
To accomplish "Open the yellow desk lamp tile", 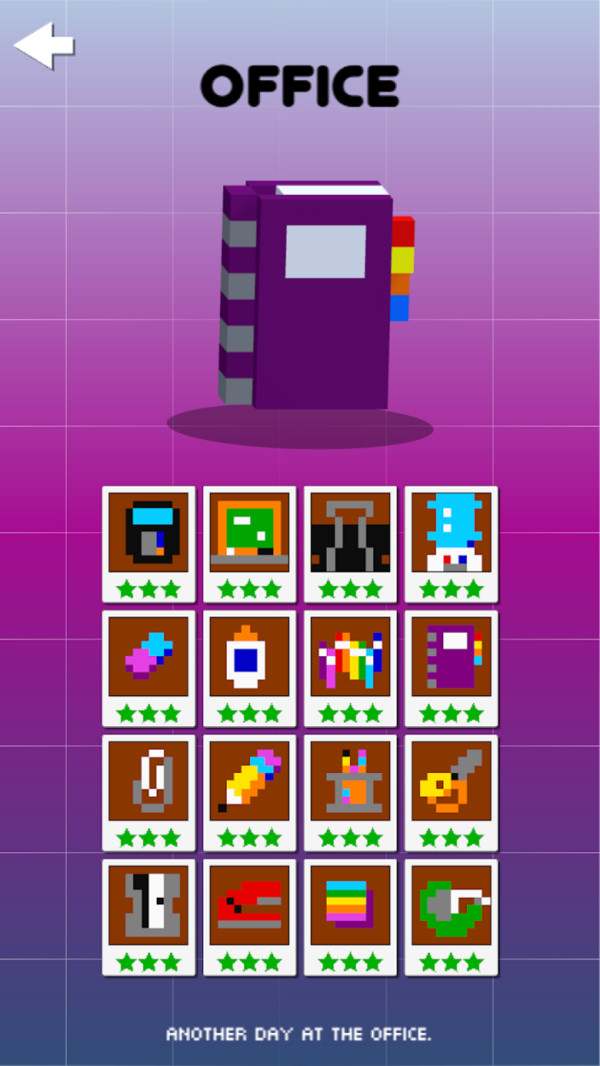I will (451, 792).
